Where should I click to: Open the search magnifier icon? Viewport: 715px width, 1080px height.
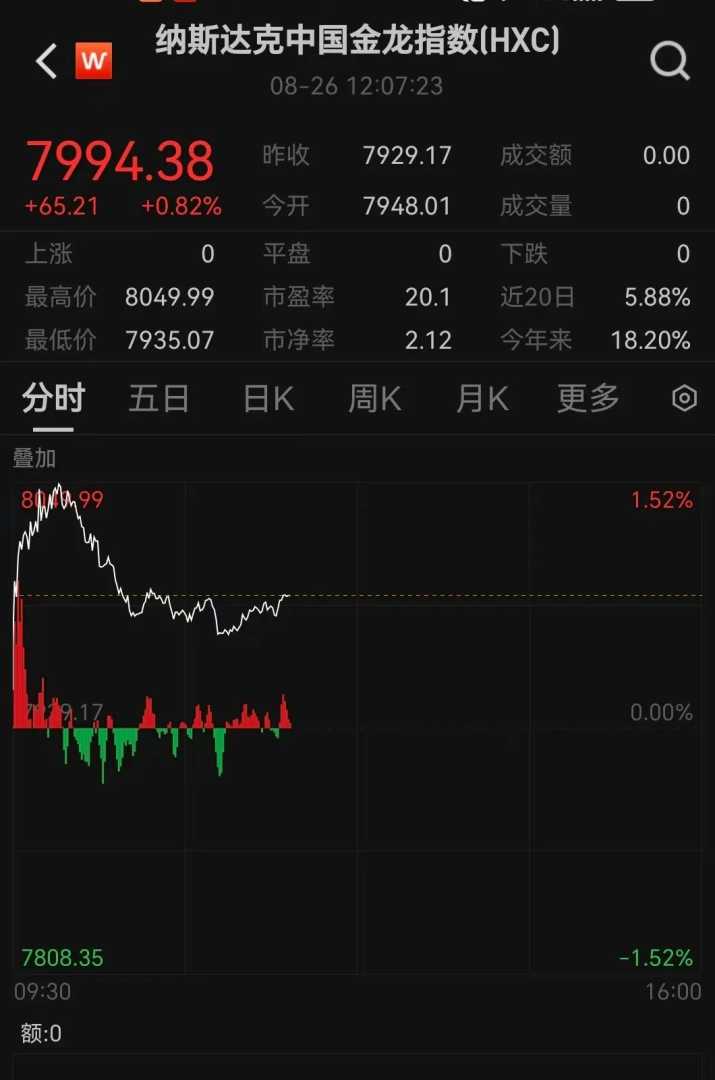coord(669,62)
